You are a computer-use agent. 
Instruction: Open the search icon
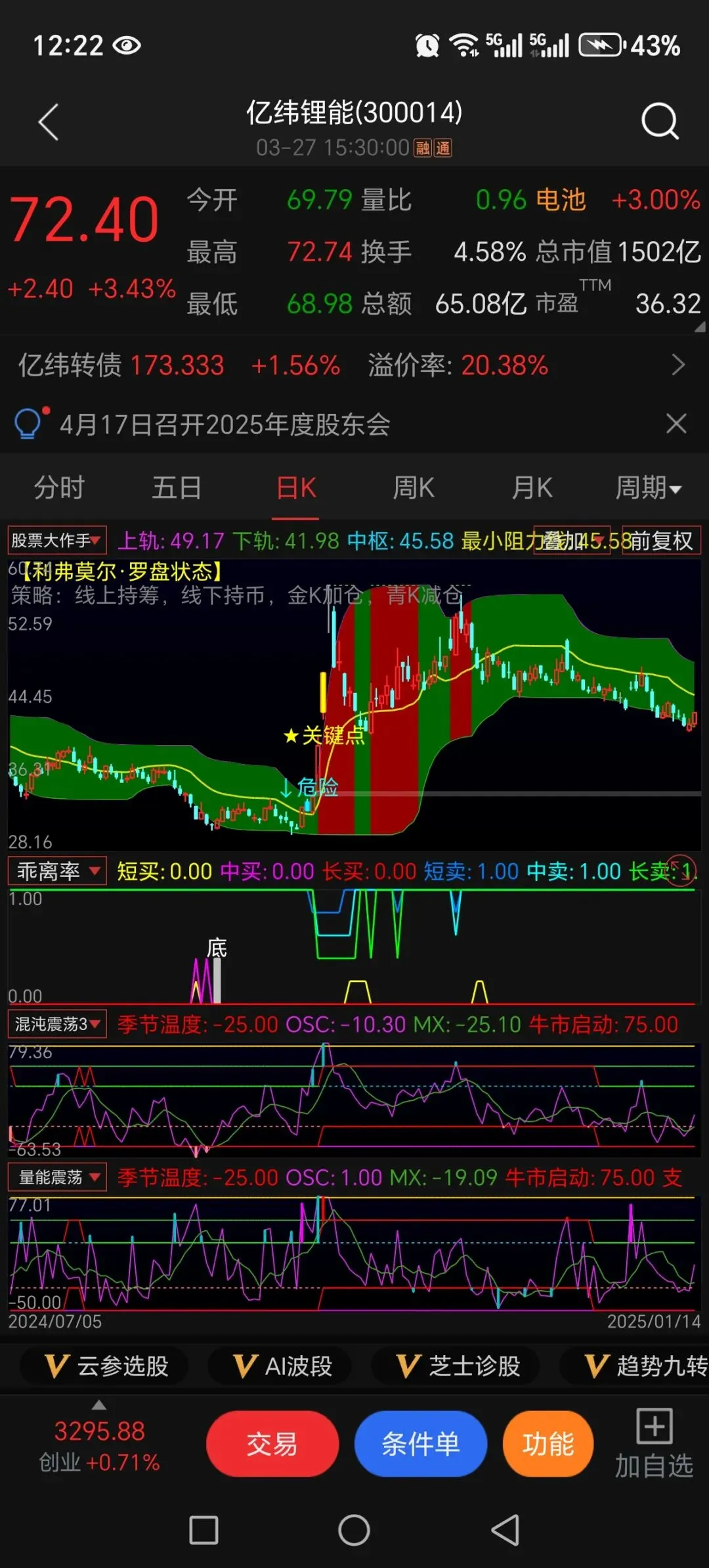[659, 121]
